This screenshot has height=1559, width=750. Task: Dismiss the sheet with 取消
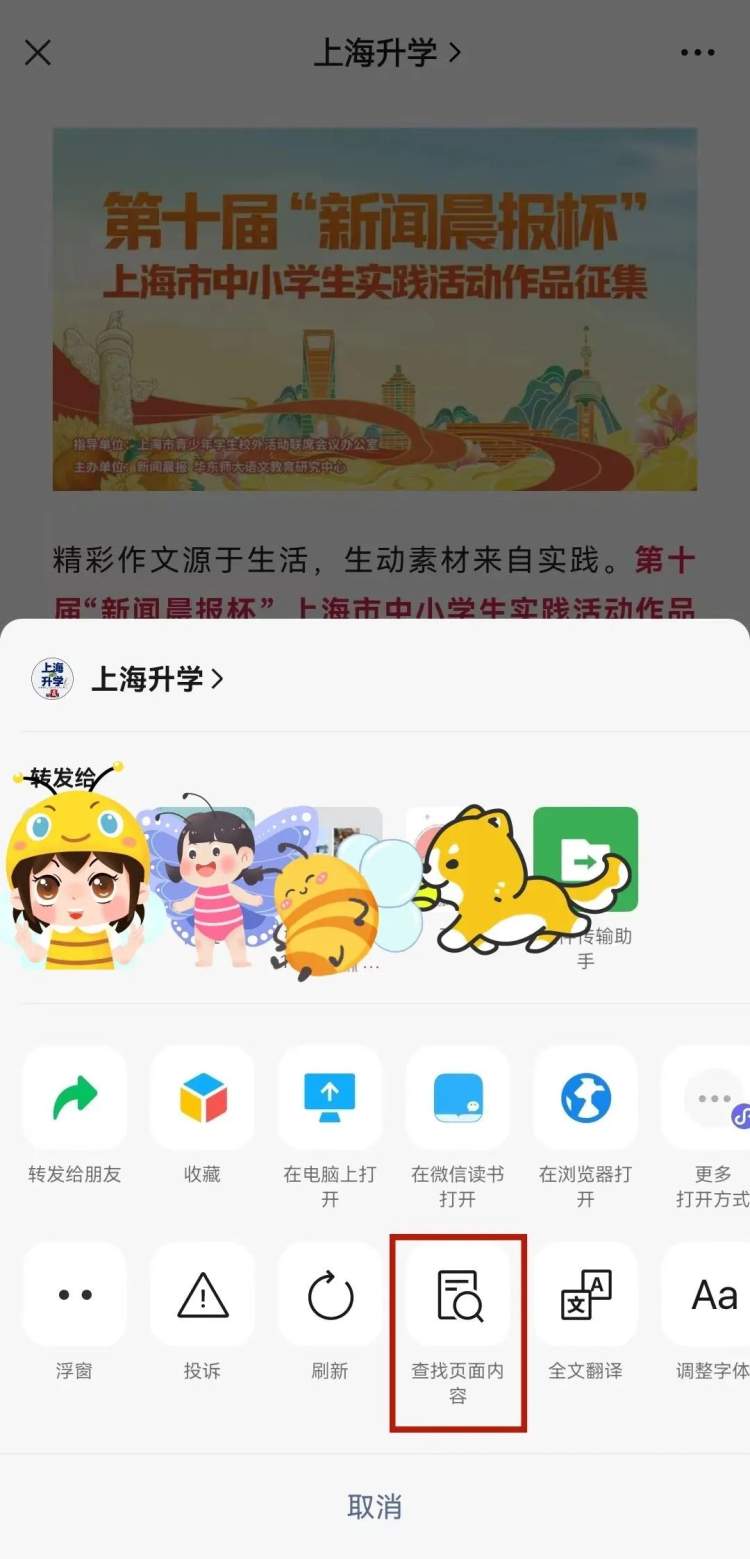[x=375, y=1505]
